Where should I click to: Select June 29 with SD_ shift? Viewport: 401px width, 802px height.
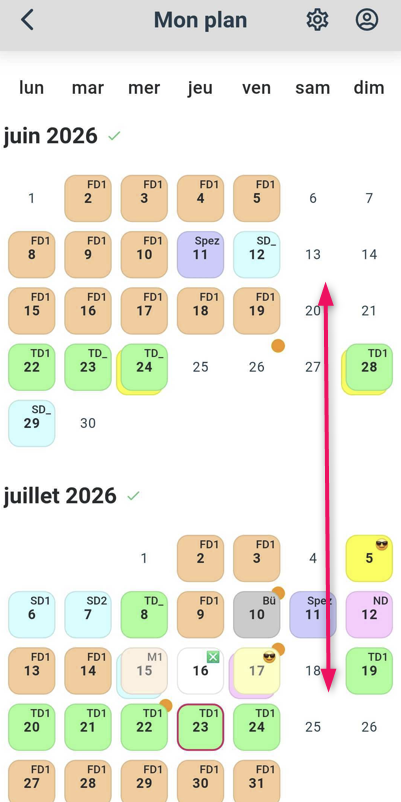pos(32,424)
